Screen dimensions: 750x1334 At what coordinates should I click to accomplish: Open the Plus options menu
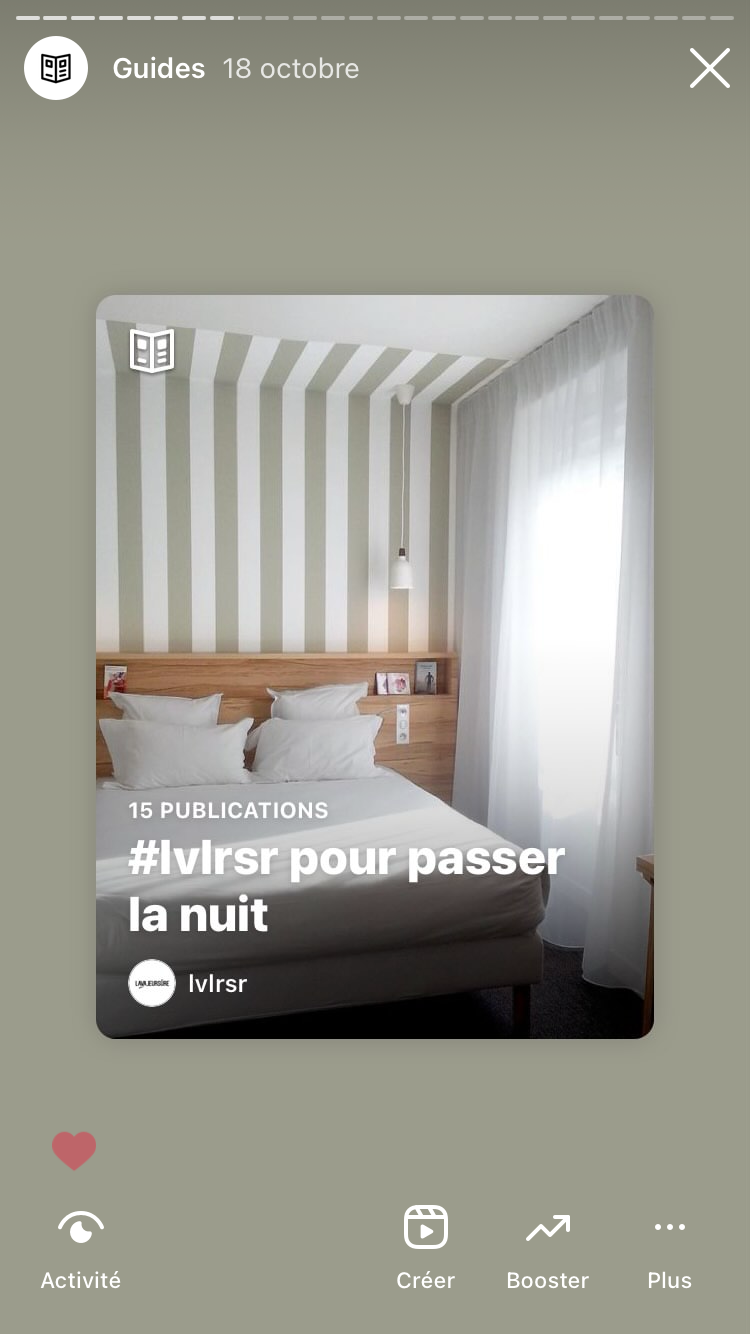tap(669, 1246)
